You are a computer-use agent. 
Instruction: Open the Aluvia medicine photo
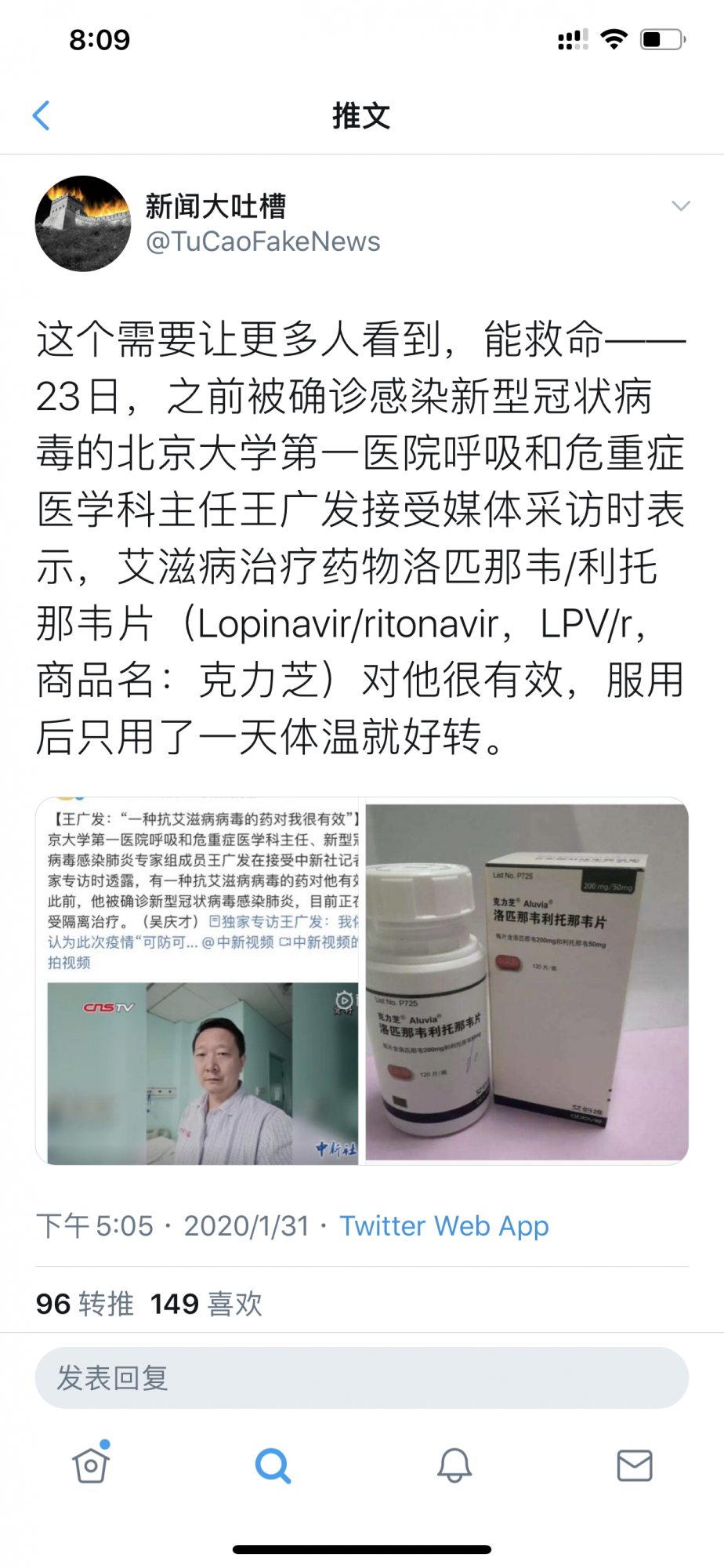tap(527, 981)
